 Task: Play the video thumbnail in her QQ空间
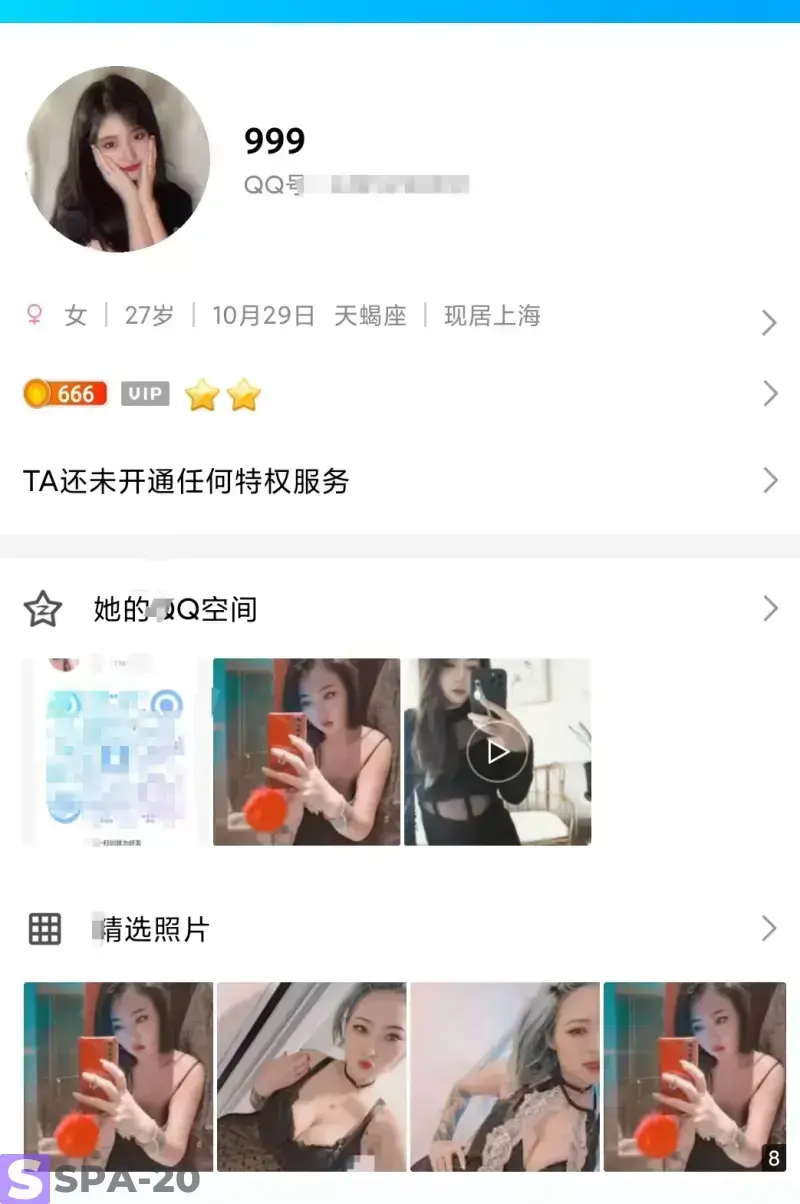pyautogui.click(x=497, y=751)
